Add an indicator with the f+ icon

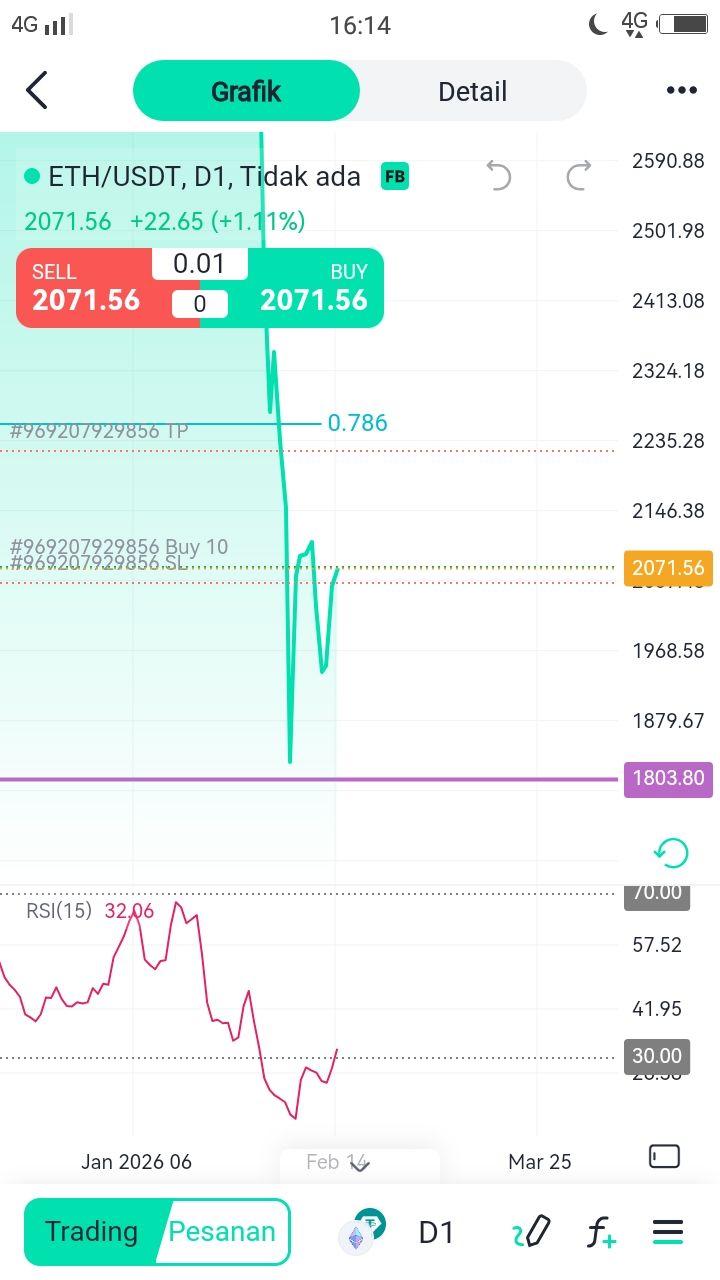coord(601,1232)
